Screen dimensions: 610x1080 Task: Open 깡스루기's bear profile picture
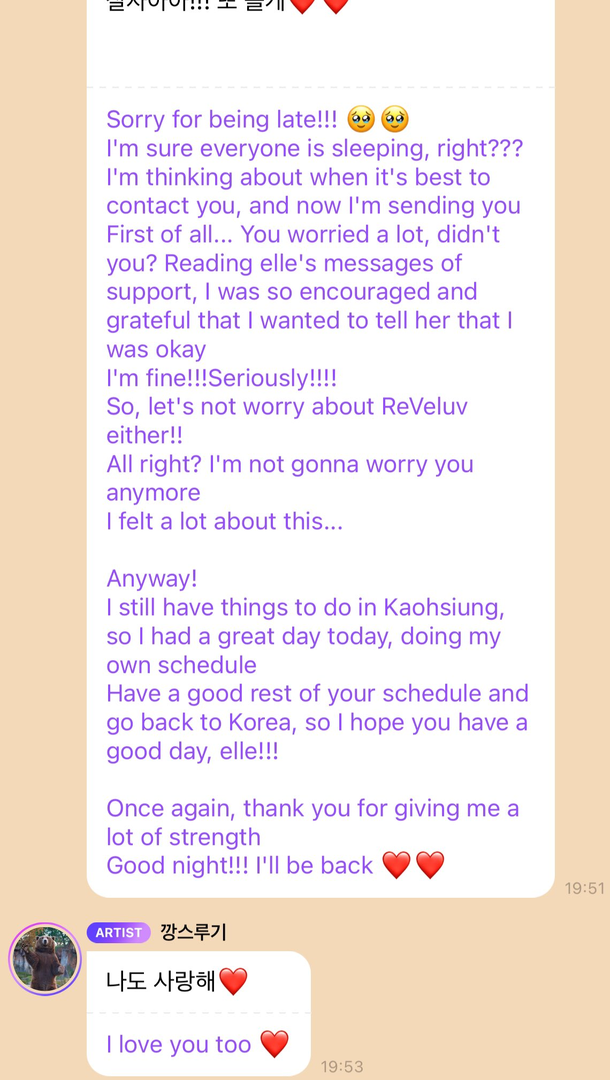(45, 959)
